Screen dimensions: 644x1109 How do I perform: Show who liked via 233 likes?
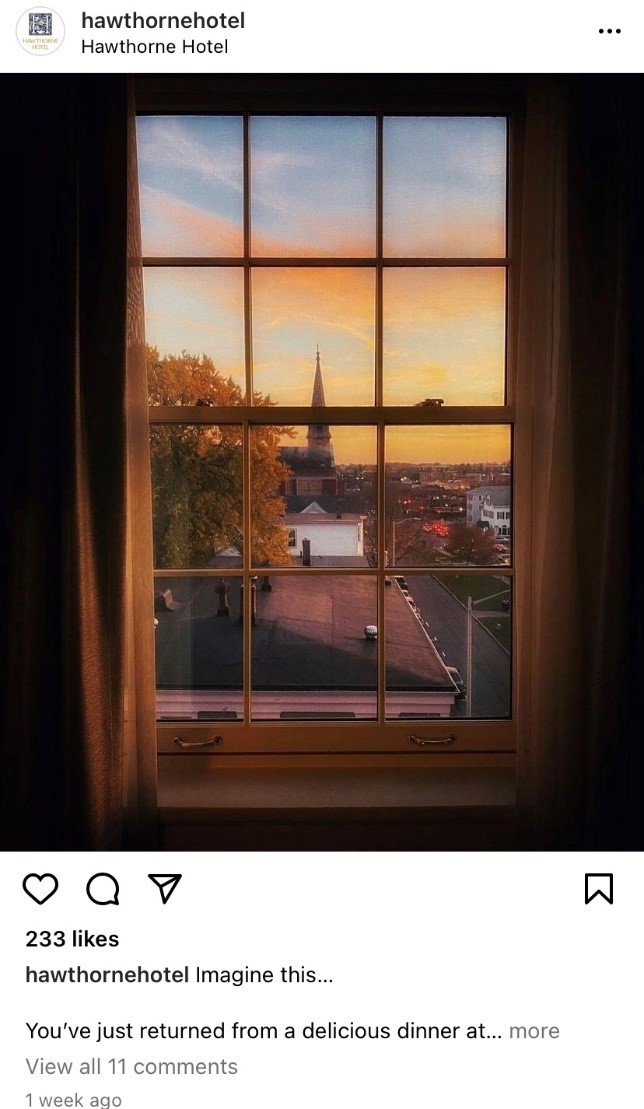[72, 939]
